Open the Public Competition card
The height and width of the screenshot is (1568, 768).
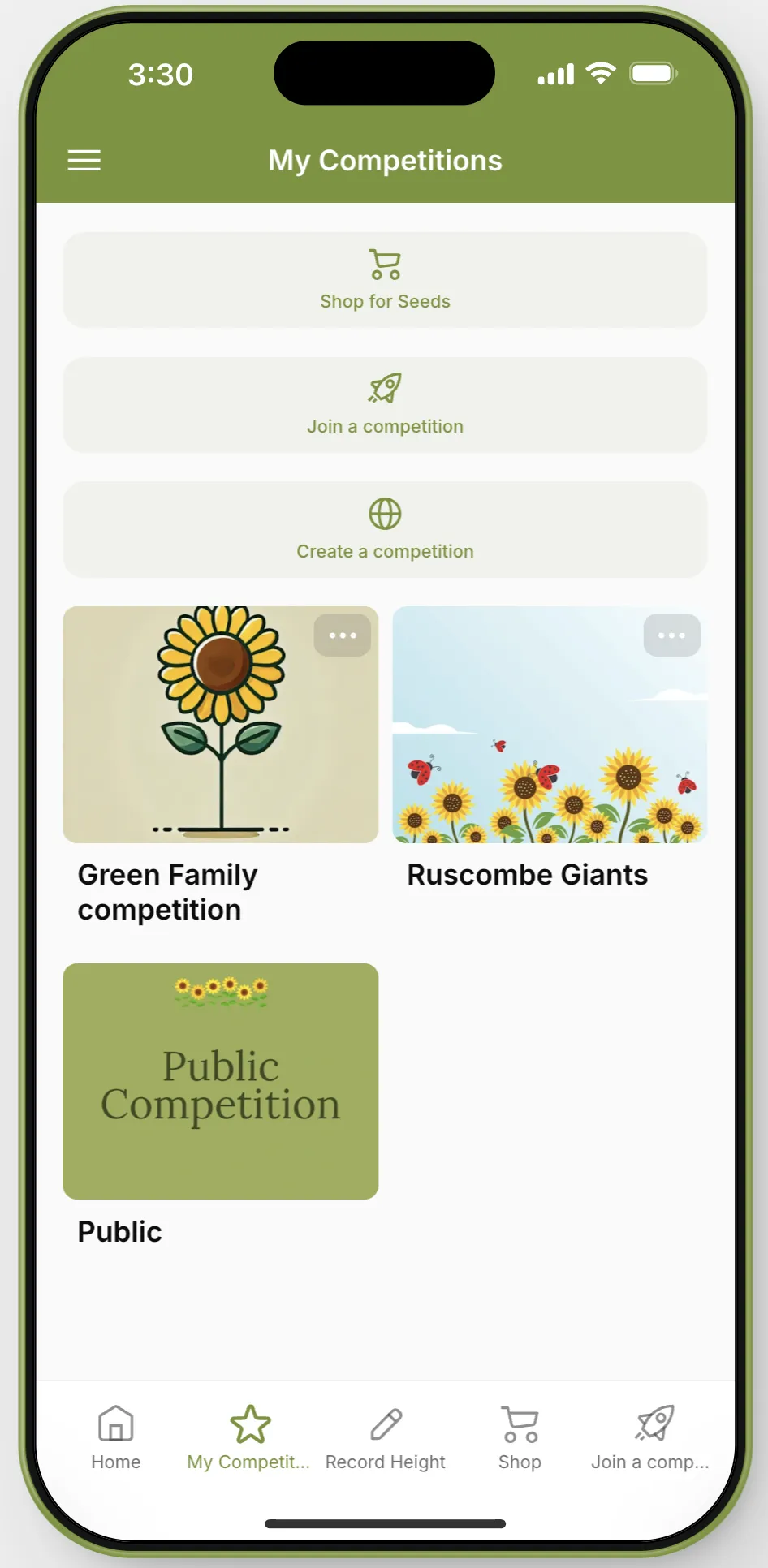coord(220,1080)
